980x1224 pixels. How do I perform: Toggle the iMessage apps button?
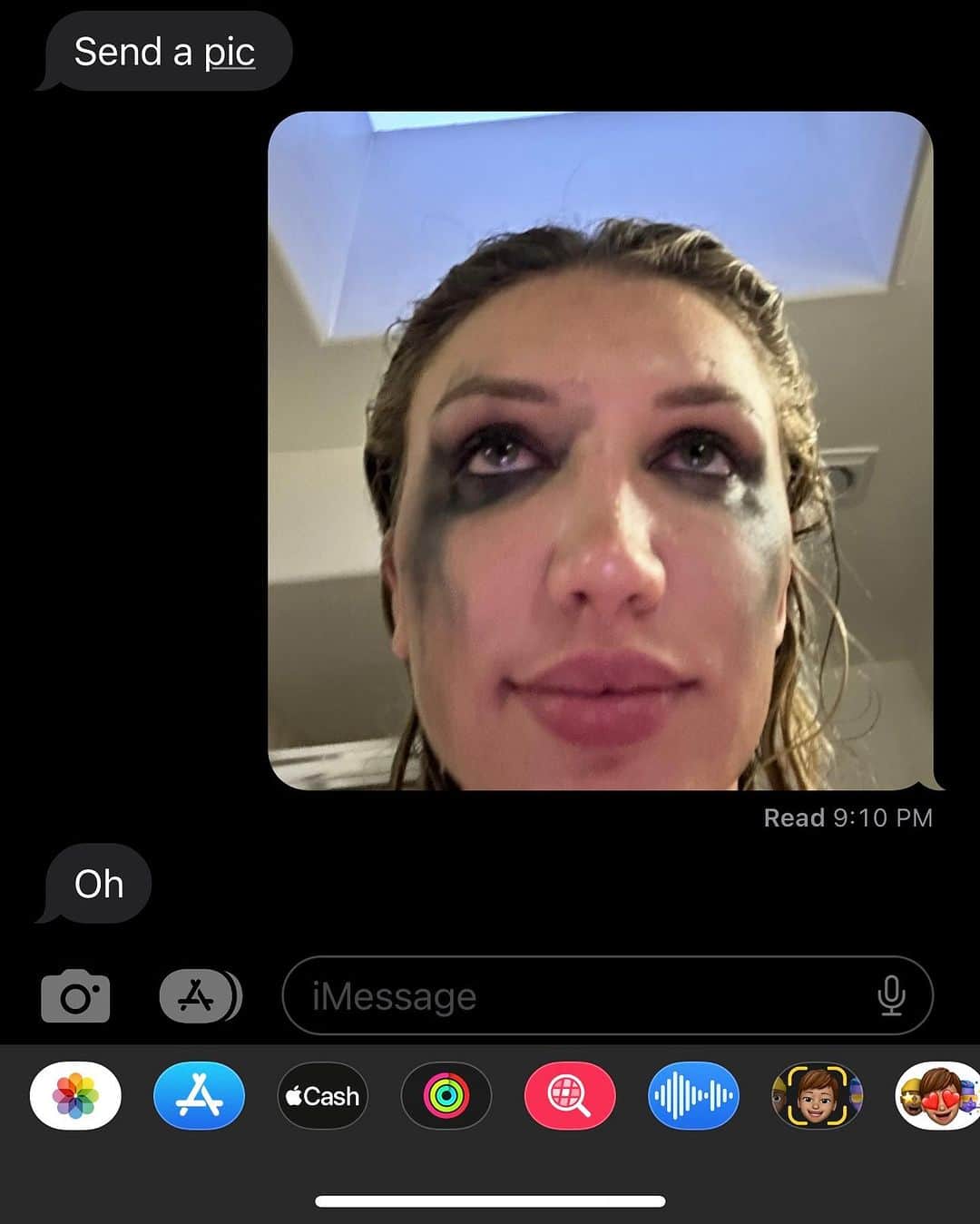click(201, 996)
